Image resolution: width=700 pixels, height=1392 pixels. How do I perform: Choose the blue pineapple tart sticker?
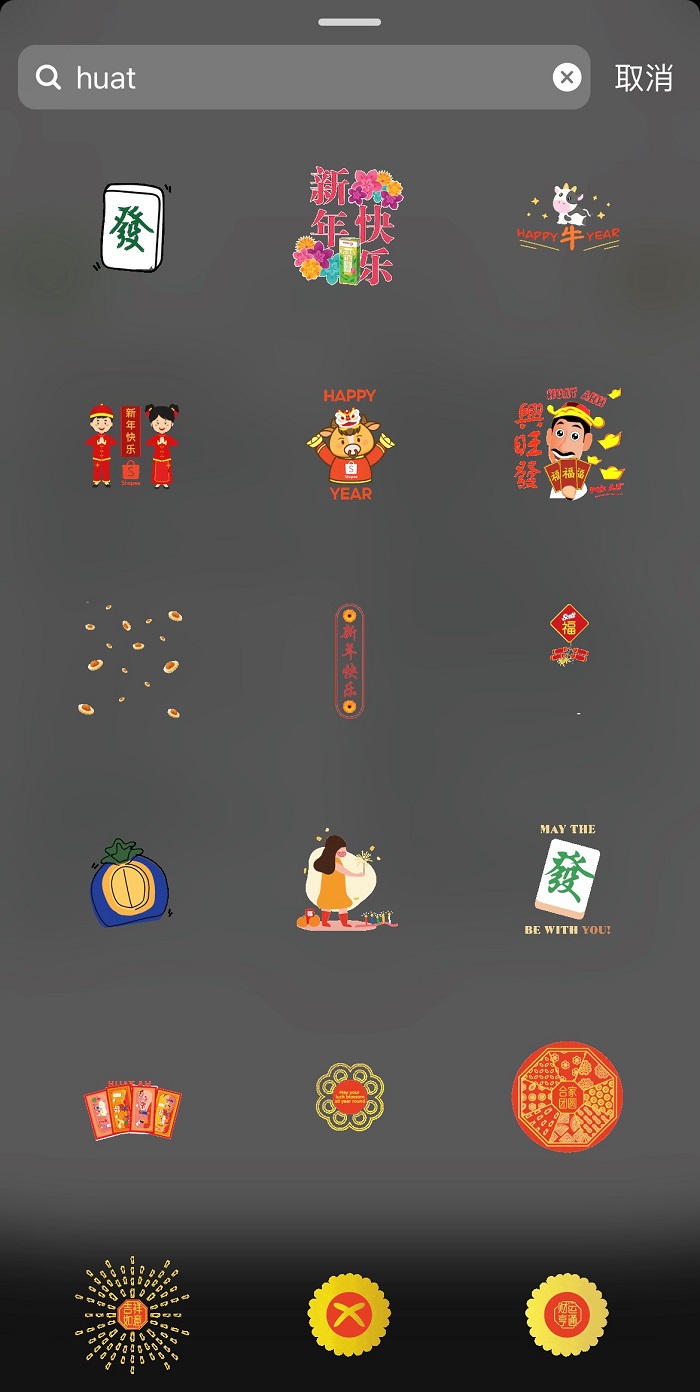coord(130,882)
